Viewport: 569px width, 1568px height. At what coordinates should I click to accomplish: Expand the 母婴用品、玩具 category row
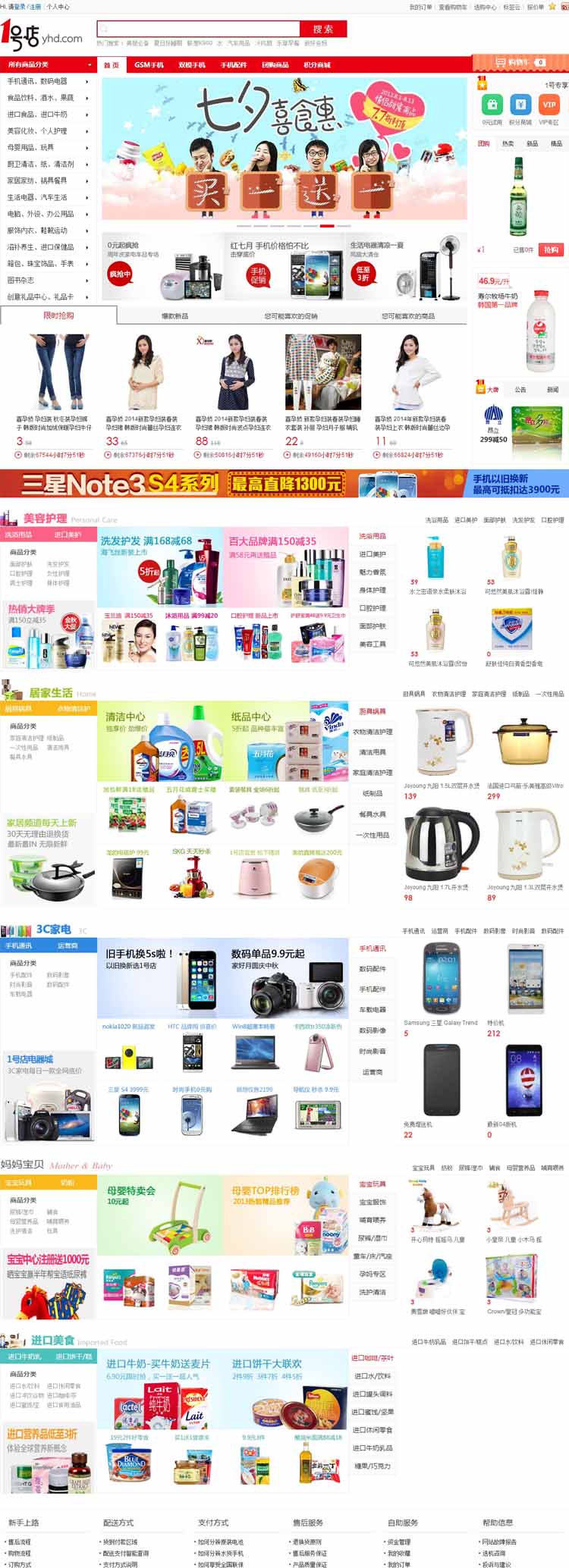click(x=47, y=147)
